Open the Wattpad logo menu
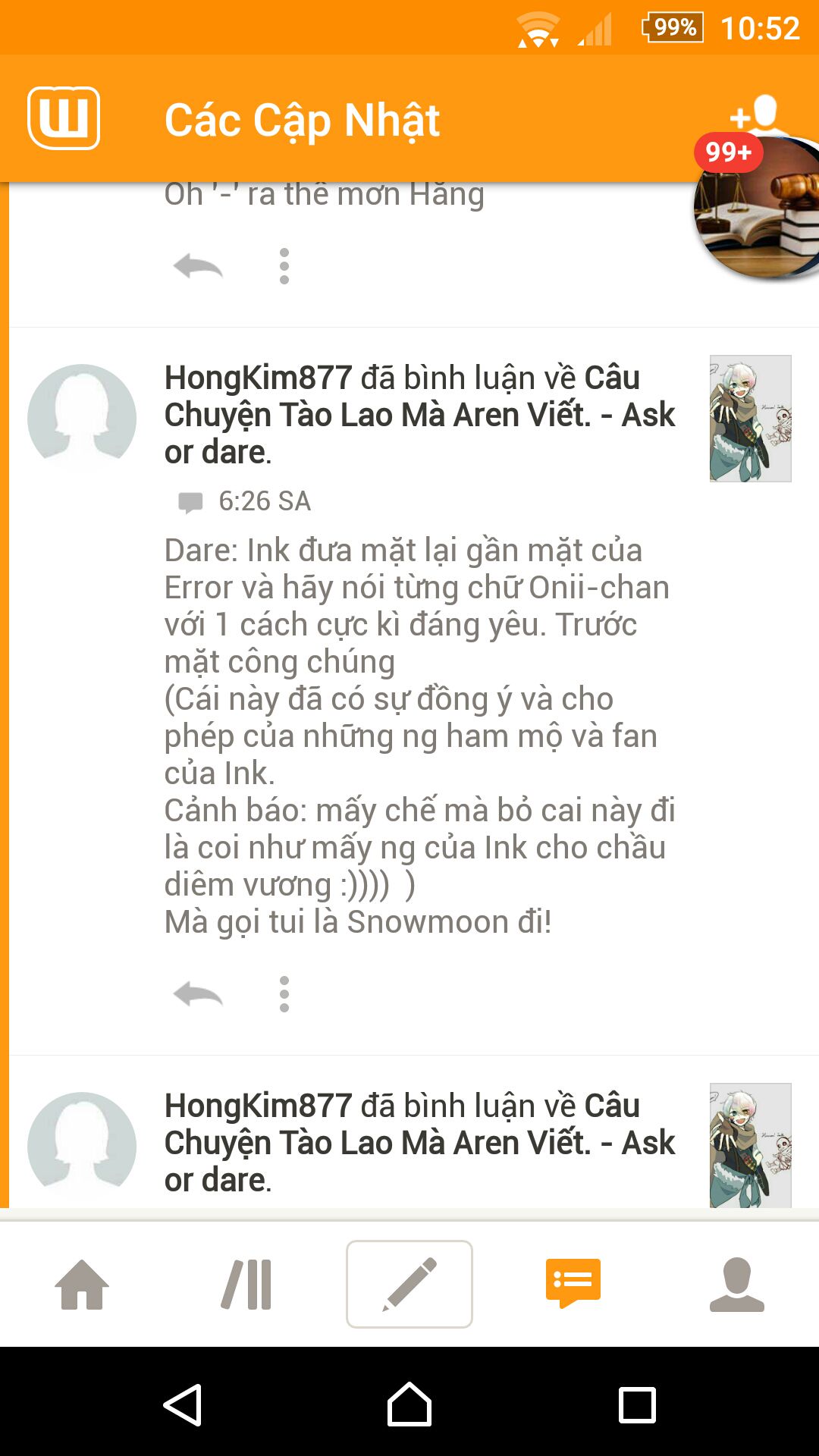 64,118
